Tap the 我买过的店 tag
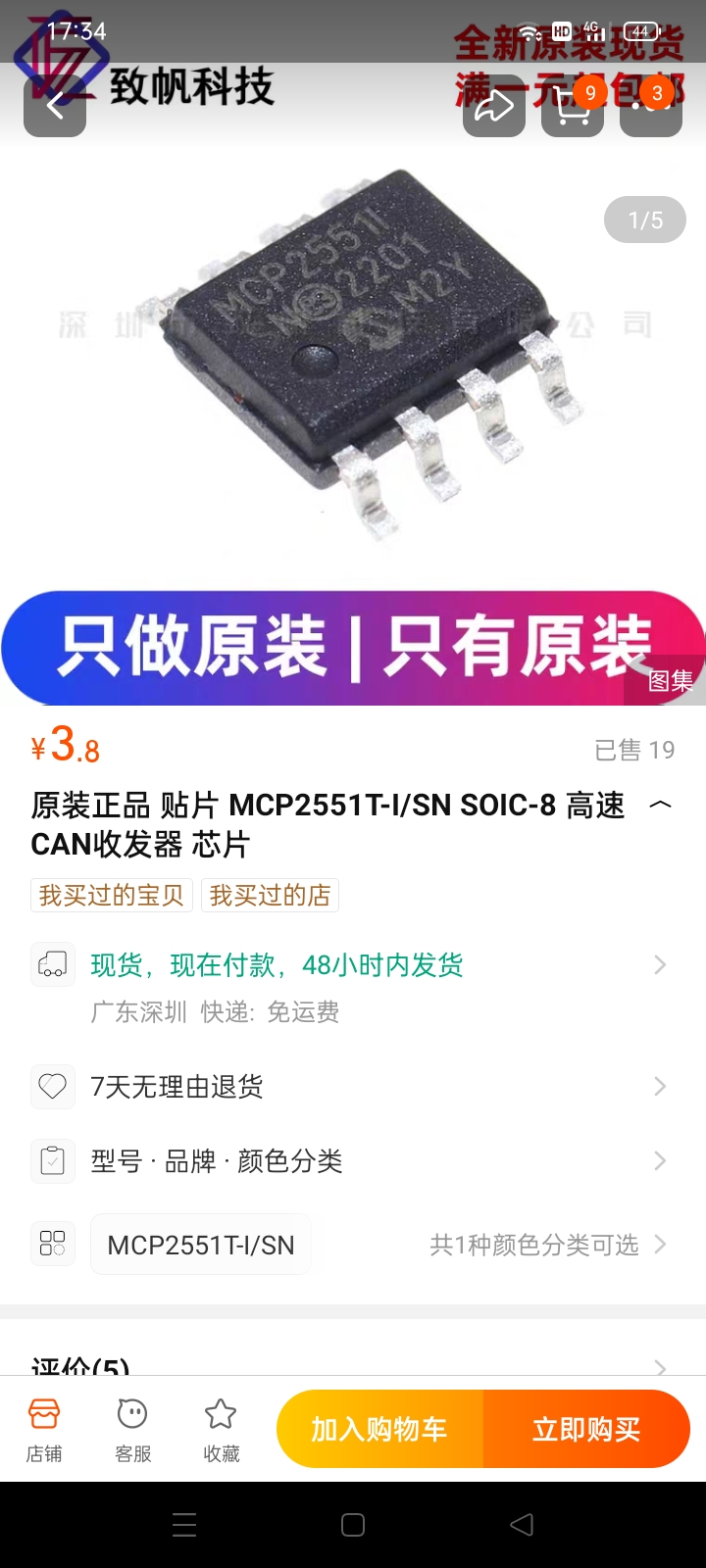The height and width of the screenshot is (1568, 706). (270, 895)
